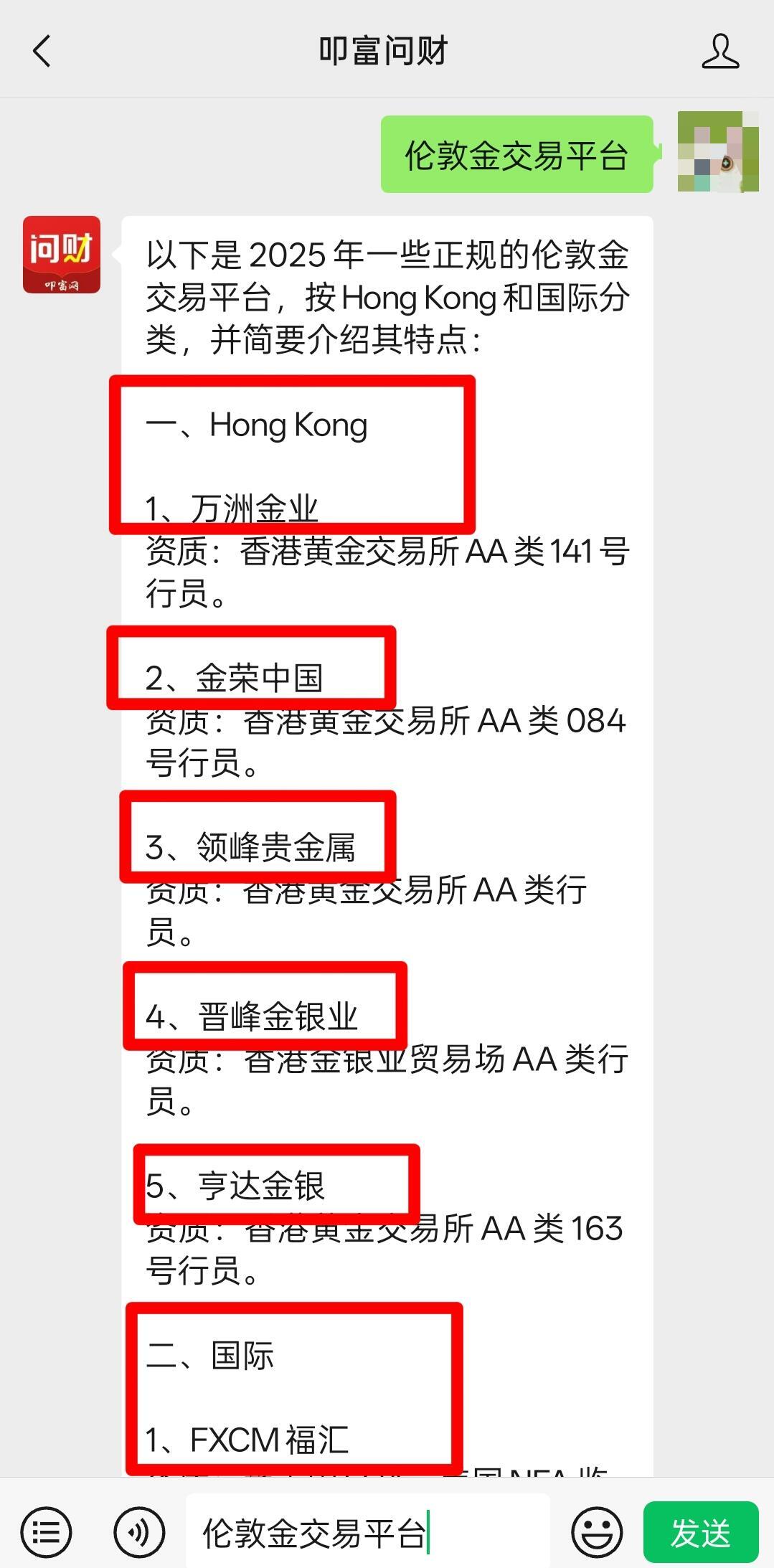Viewport: 774px width, 1568px height.
Task: Open the emoji picker
Action: [x=597, y=1532]
